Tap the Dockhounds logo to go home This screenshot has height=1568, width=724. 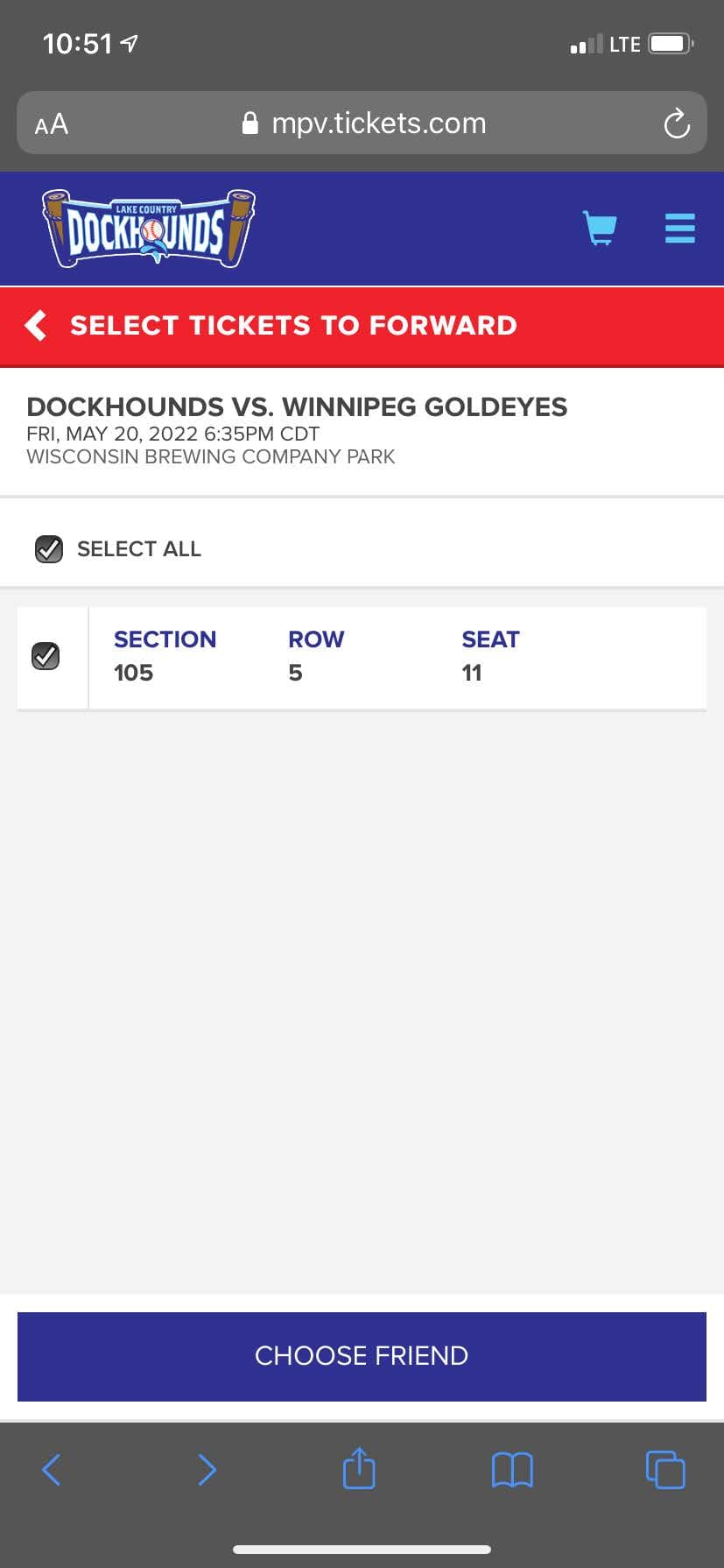149,228
